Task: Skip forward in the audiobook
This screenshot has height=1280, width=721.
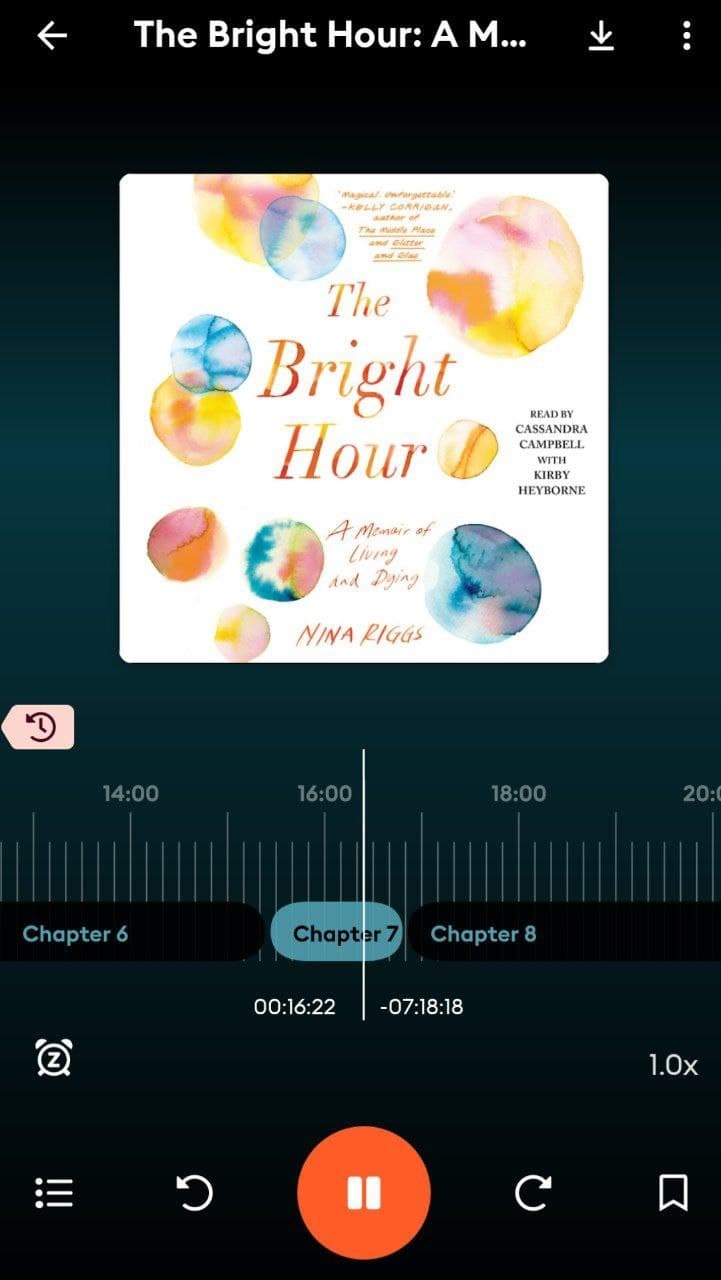Action: click(x=532, y=1192)
